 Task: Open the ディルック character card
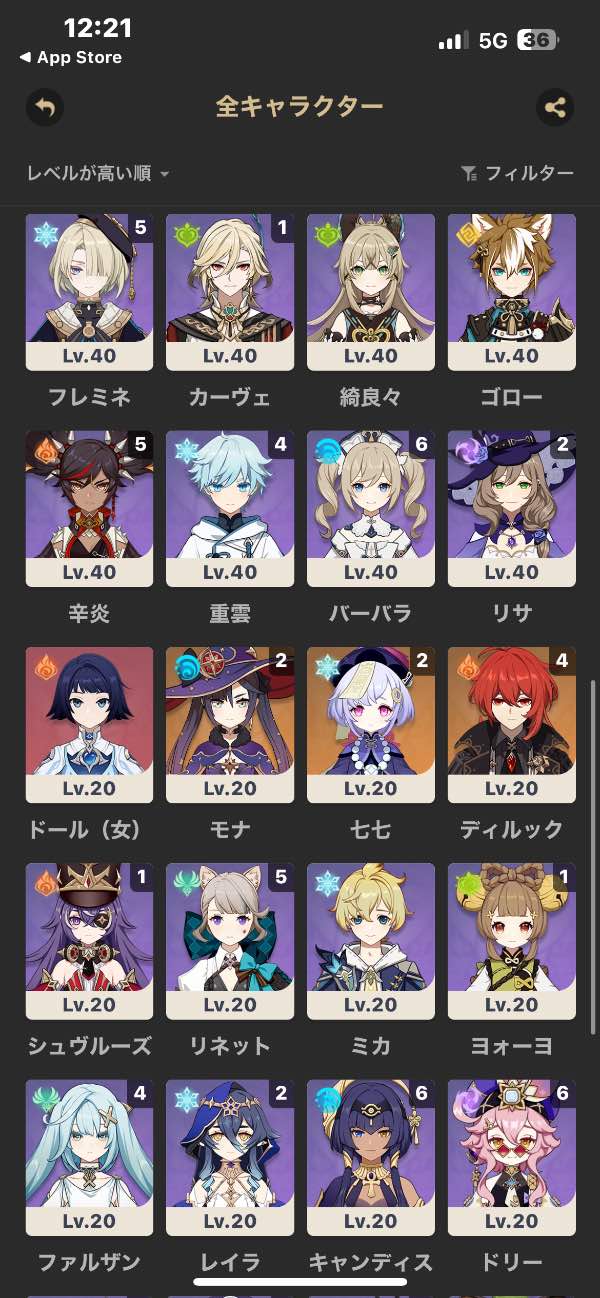512,724
